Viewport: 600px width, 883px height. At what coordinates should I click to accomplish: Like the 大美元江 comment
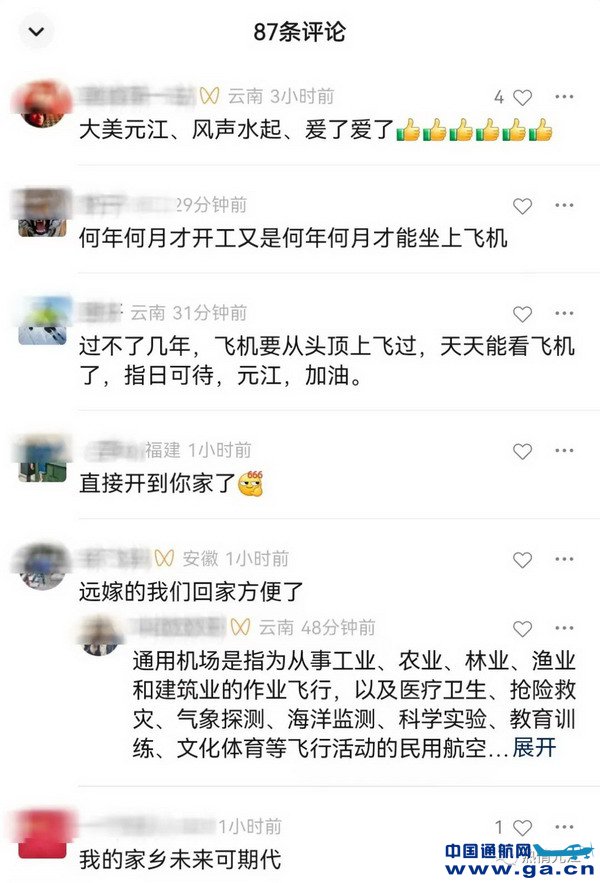pyautogui.click(x=522, y=97)
